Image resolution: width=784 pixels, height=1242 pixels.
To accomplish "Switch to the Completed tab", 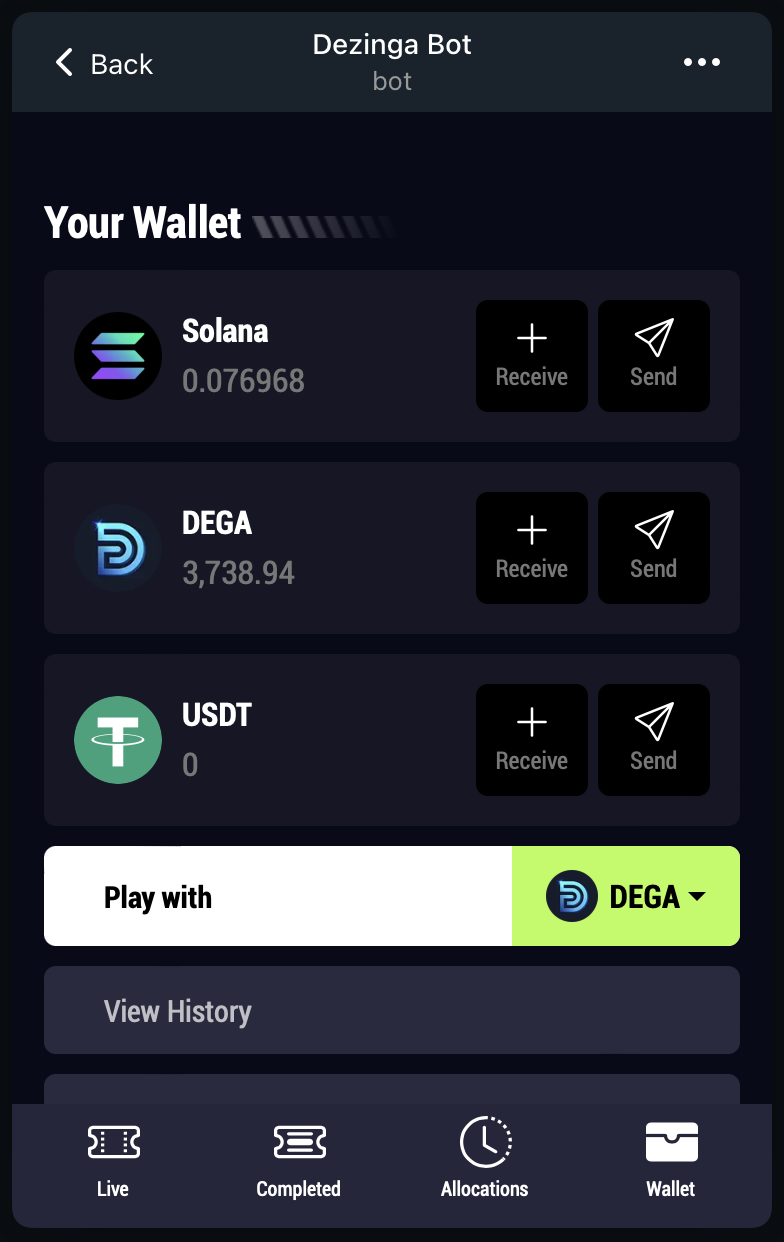I will [298, 1160].
